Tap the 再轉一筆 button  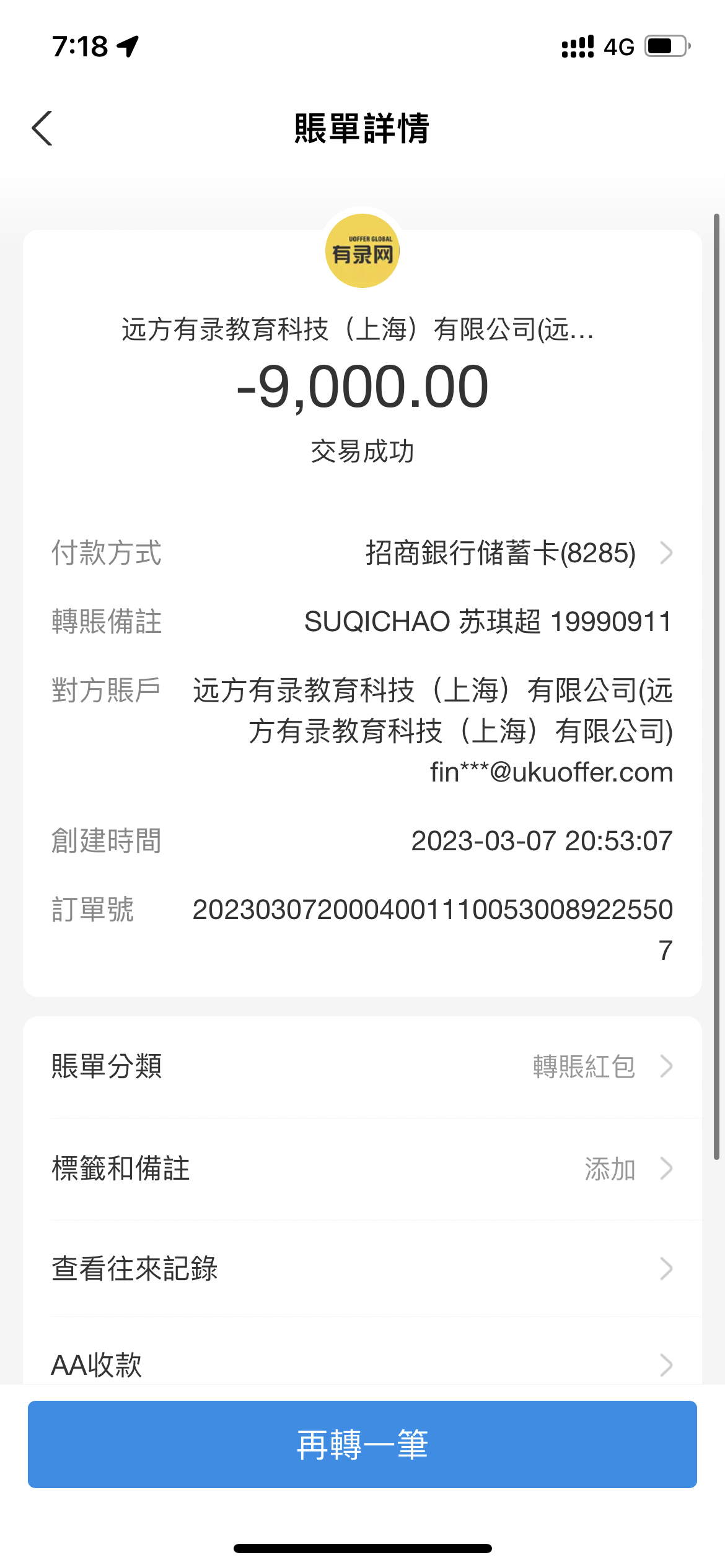tap(362, 1444)
